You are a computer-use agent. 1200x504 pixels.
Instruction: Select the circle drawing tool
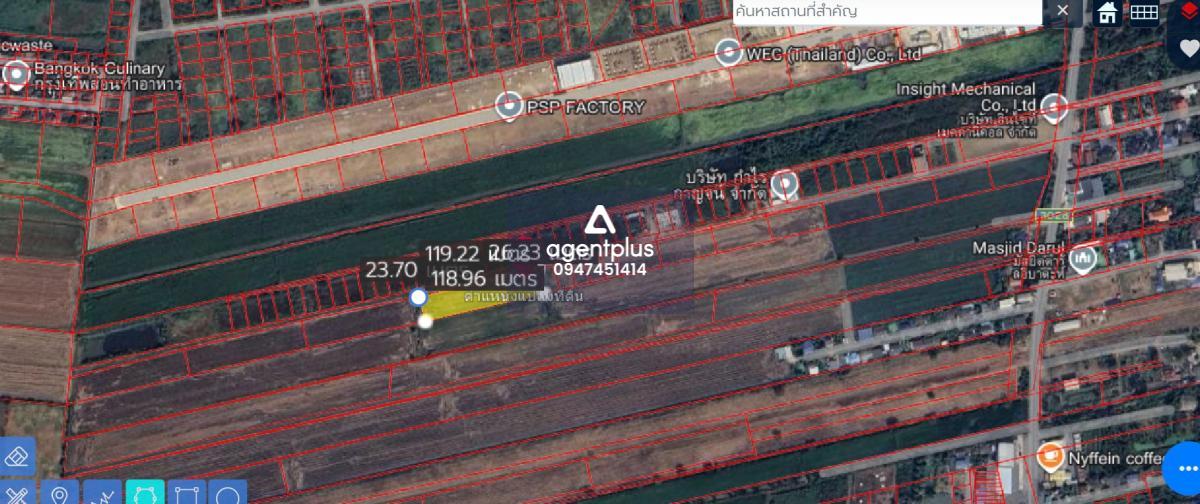click(228, 495)
